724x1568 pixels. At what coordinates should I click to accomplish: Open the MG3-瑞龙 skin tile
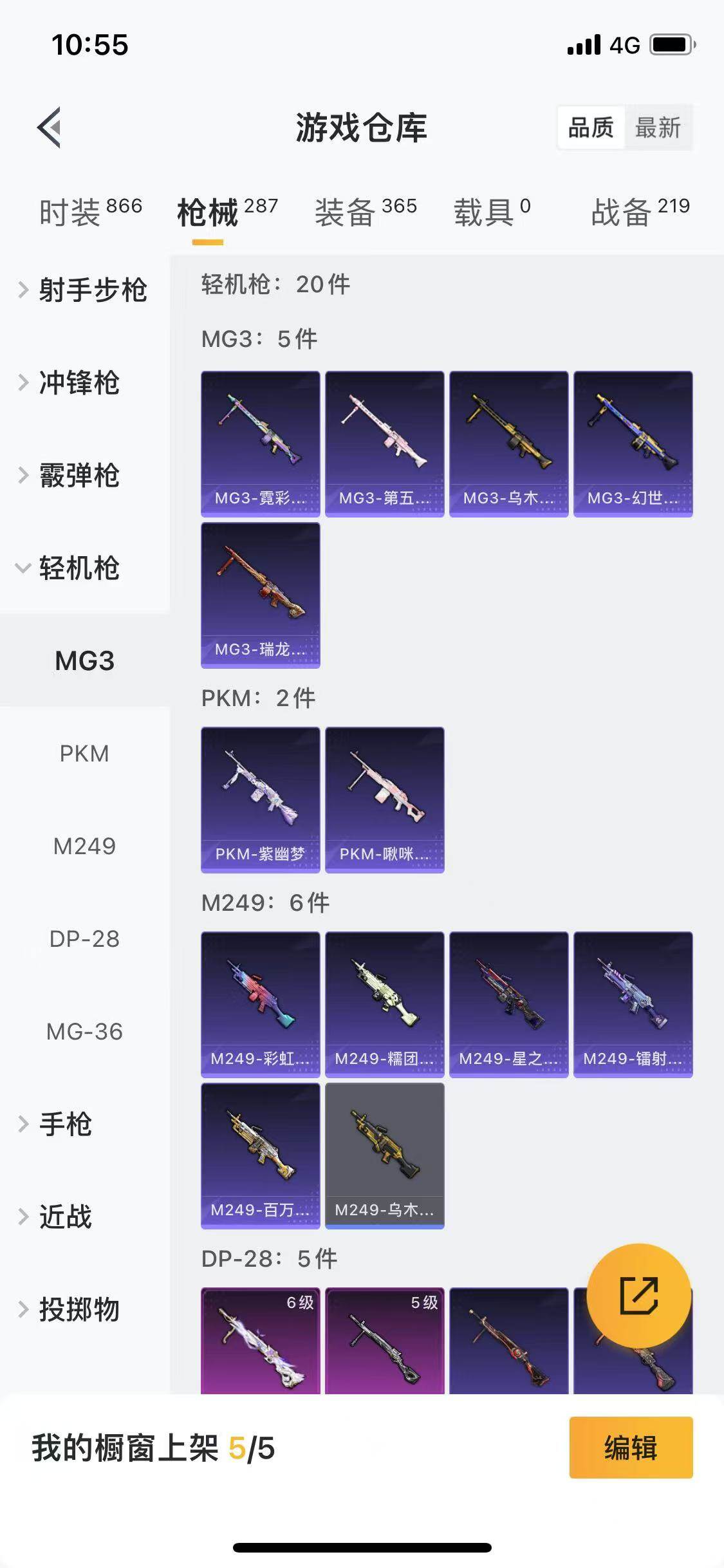[x=261, y=595]
